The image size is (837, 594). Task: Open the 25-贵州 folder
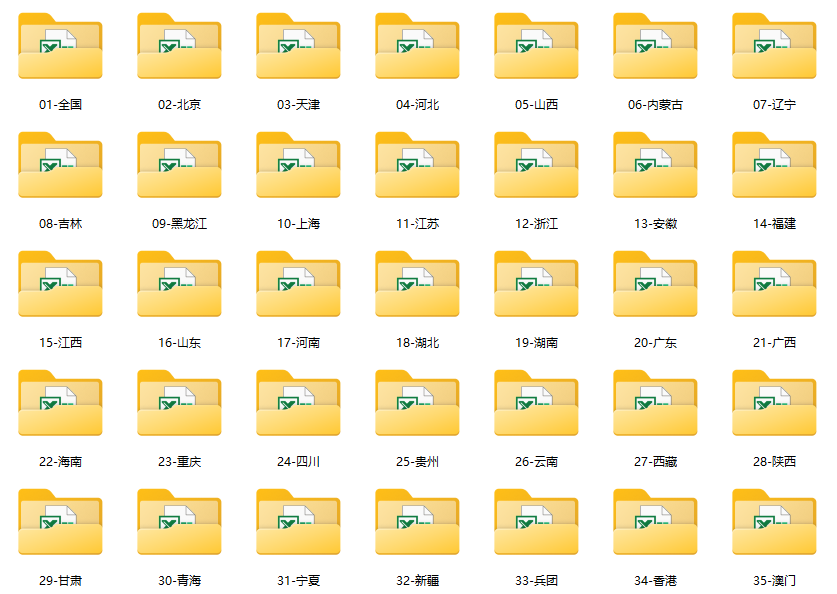(x=417, y=405)
